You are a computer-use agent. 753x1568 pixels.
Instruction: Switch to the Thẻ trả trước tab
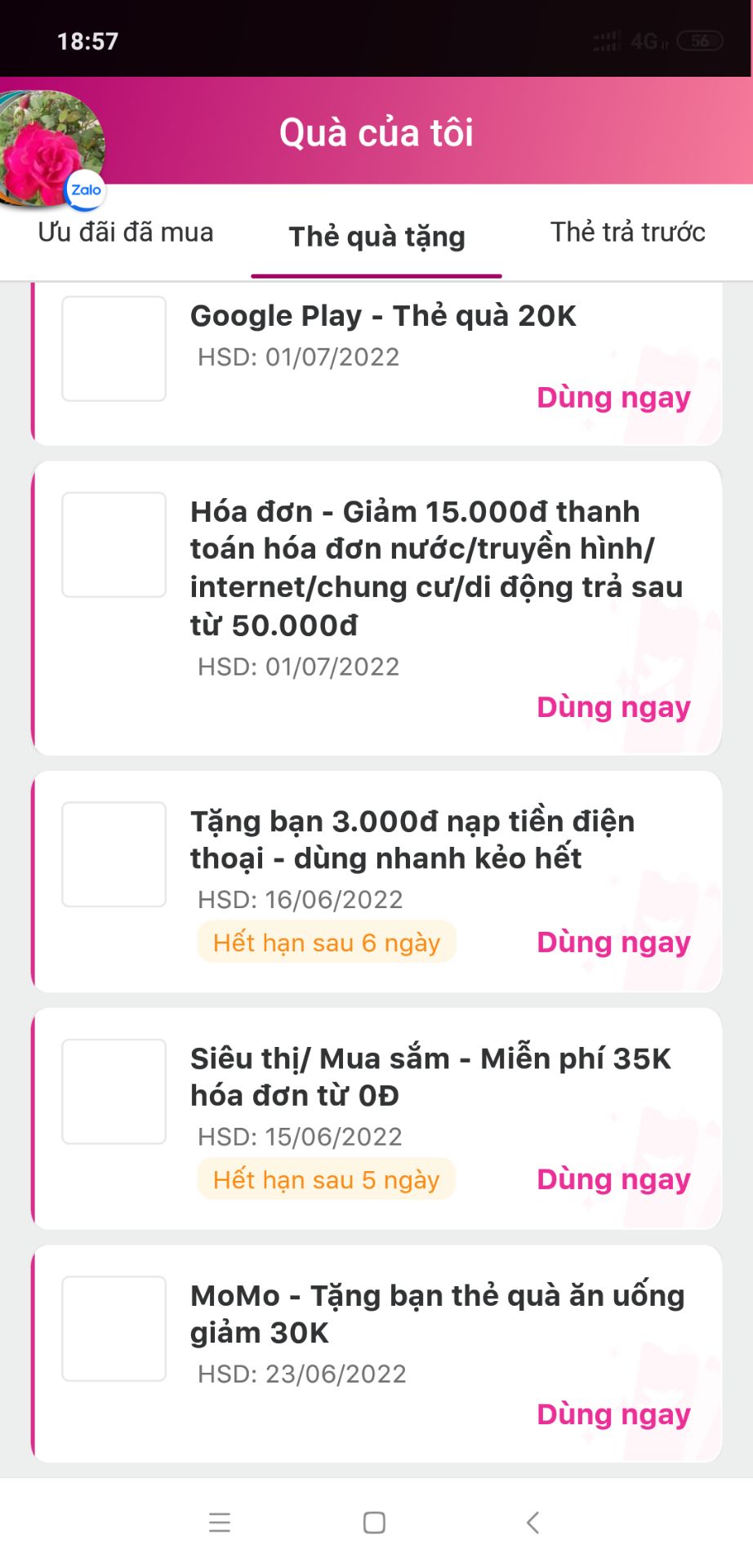point(628,233)
